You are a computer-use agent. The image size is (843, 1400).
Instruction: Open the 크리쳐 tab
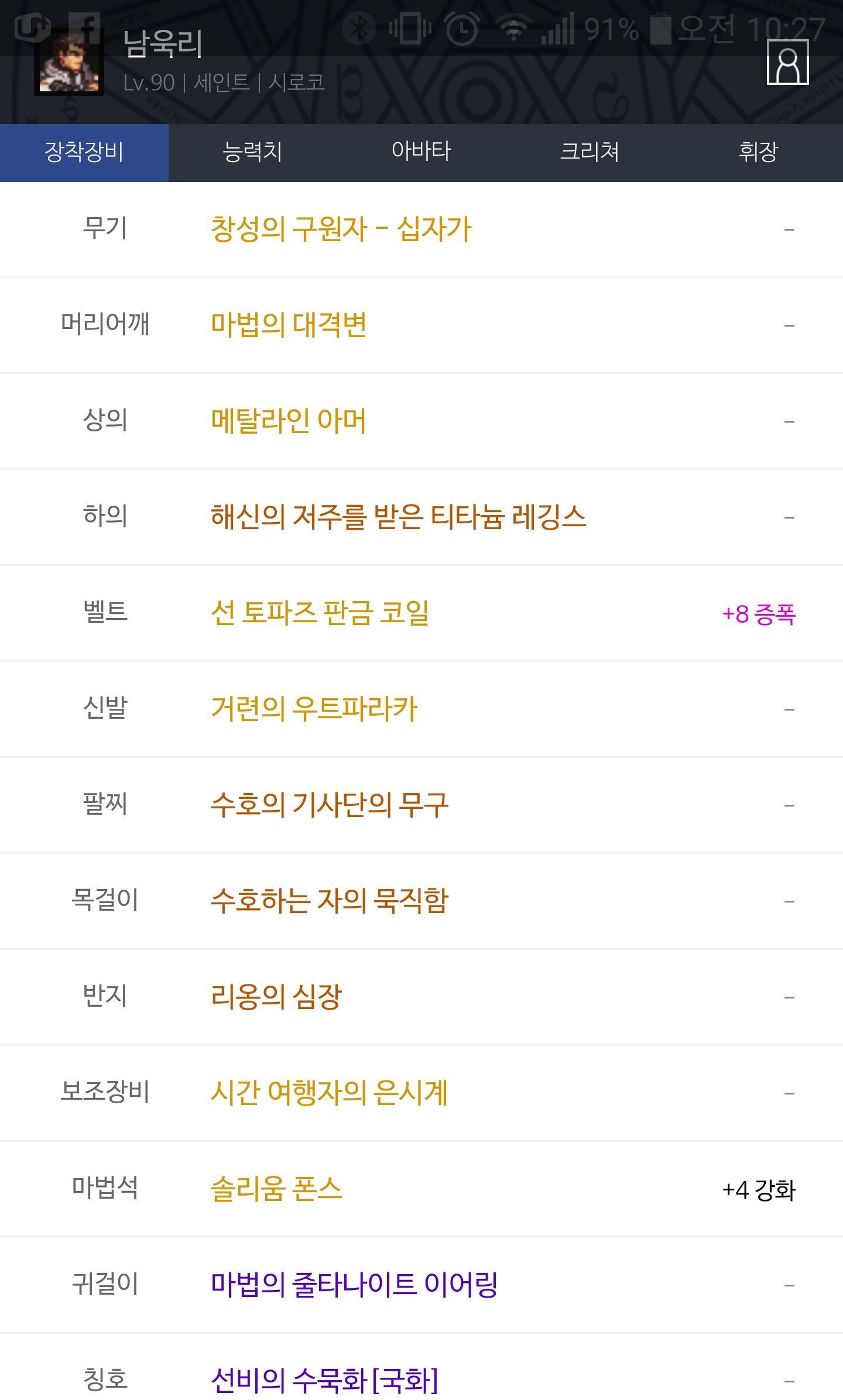pos(590,152)
